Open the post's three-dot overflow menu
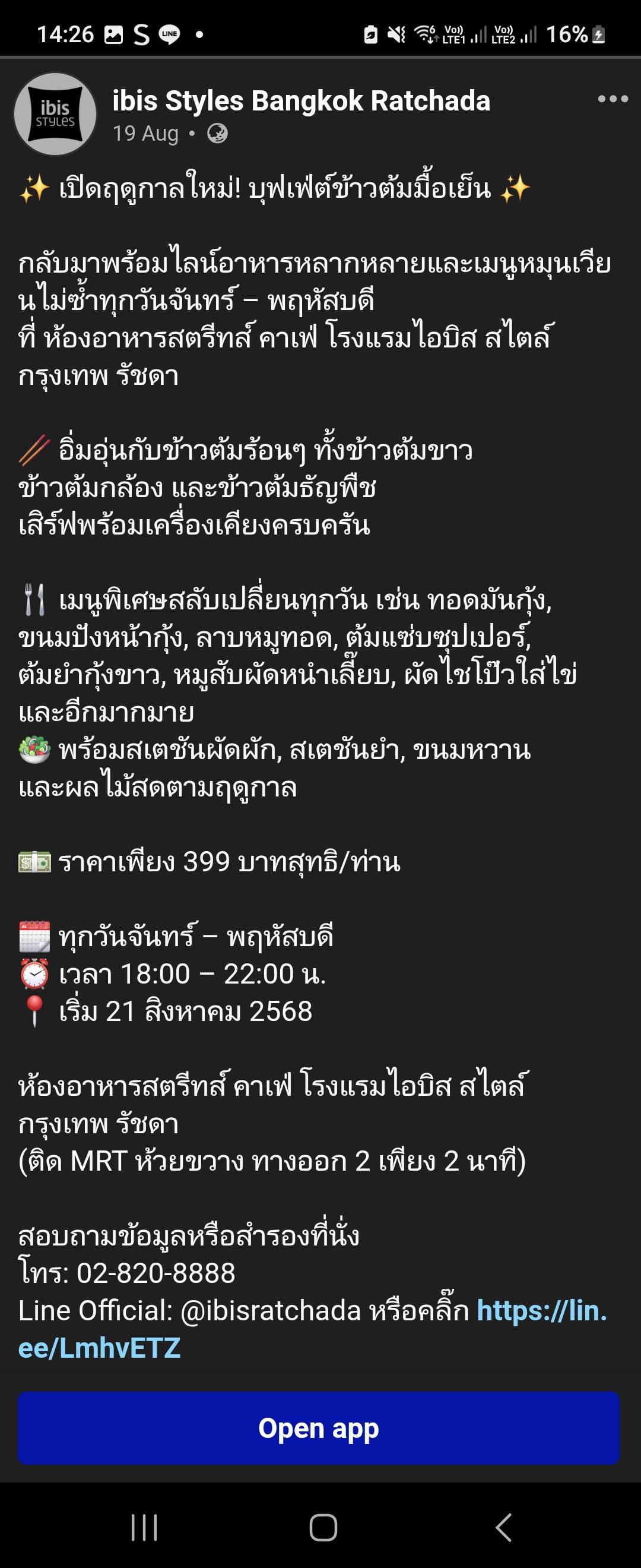This screenshot has width=641, height=1568. (612, 99)
